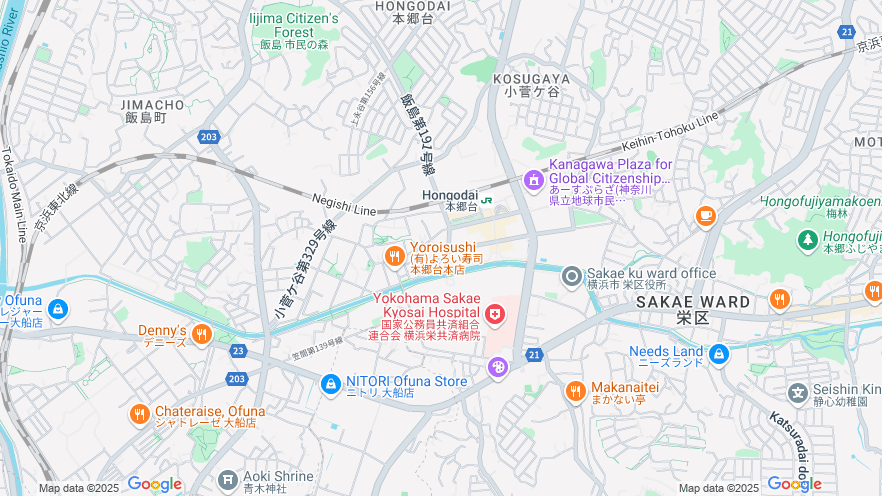This screenshot has width=882, height=496.
Task: Open Yokohama Sakae Kyosai Hospital marker
Action: click(x=497, y=315)
